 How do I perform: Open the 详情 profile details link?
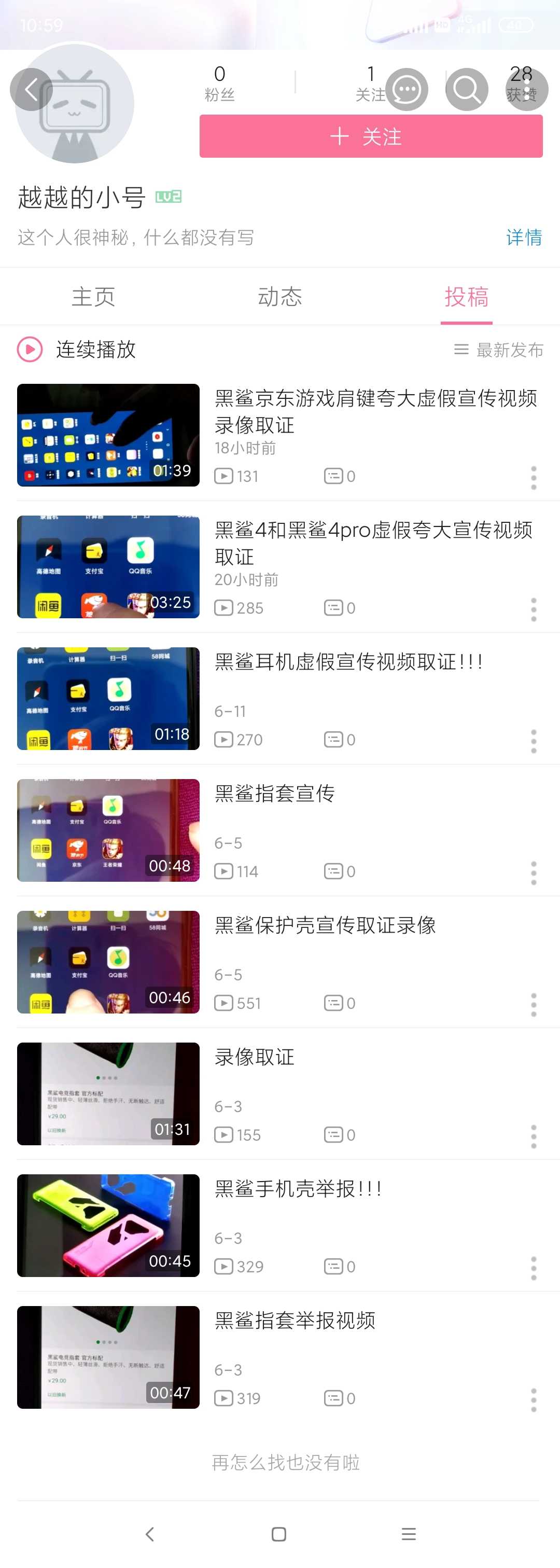(x=524, y=238)
